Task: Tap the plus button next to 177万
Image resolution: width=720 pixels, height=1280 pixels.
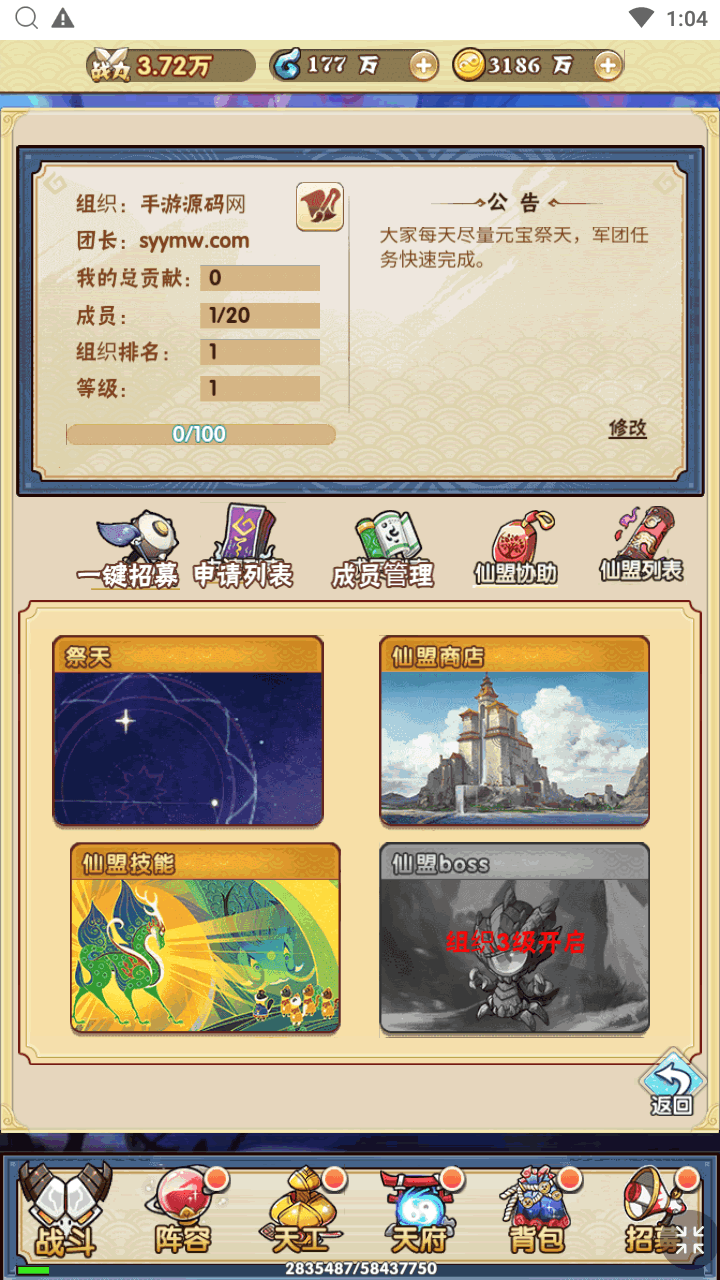Action: pyautogui.click(x=424, y=66)
